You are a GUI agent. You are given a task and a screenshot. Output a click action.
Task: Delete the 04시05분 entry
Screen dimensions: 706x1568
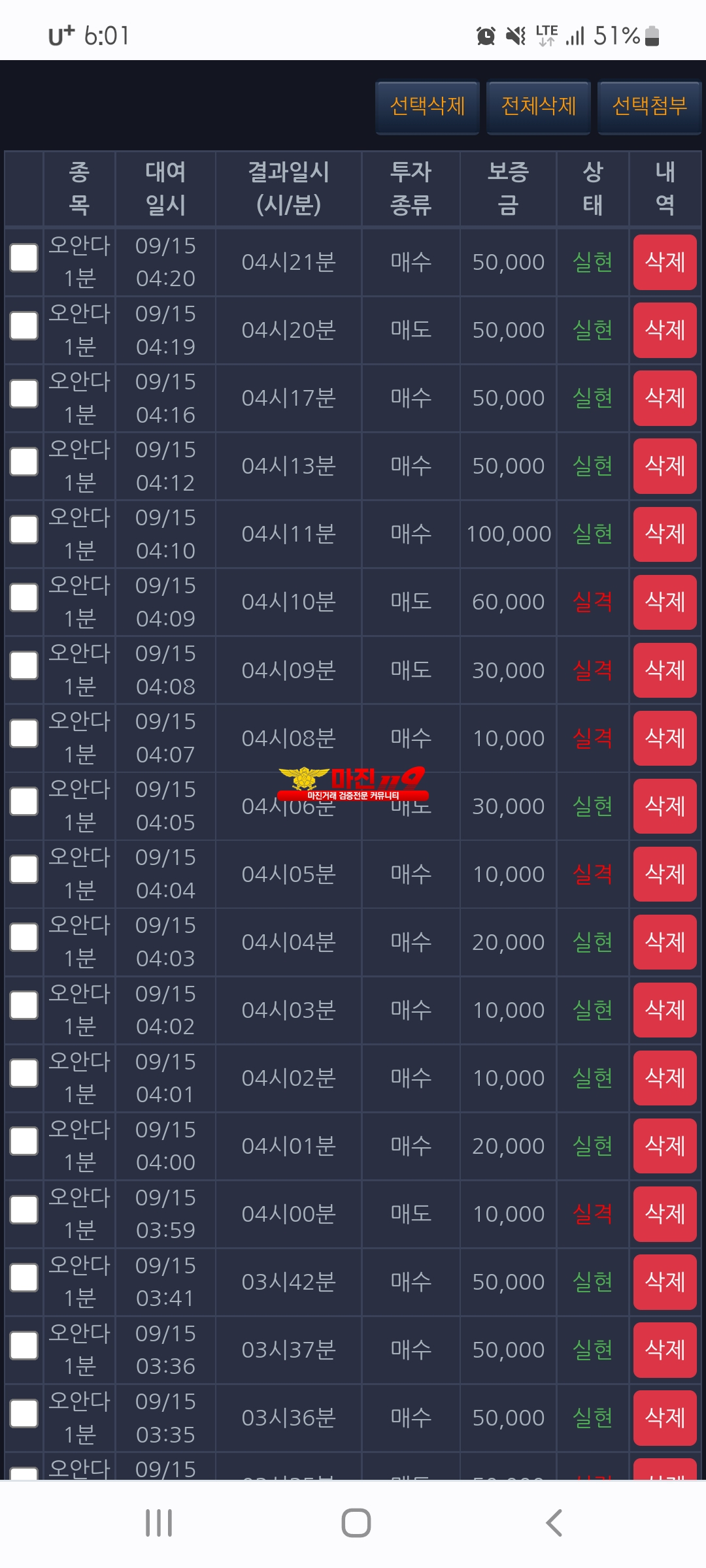pyautogui.click(x=665, y=874)
